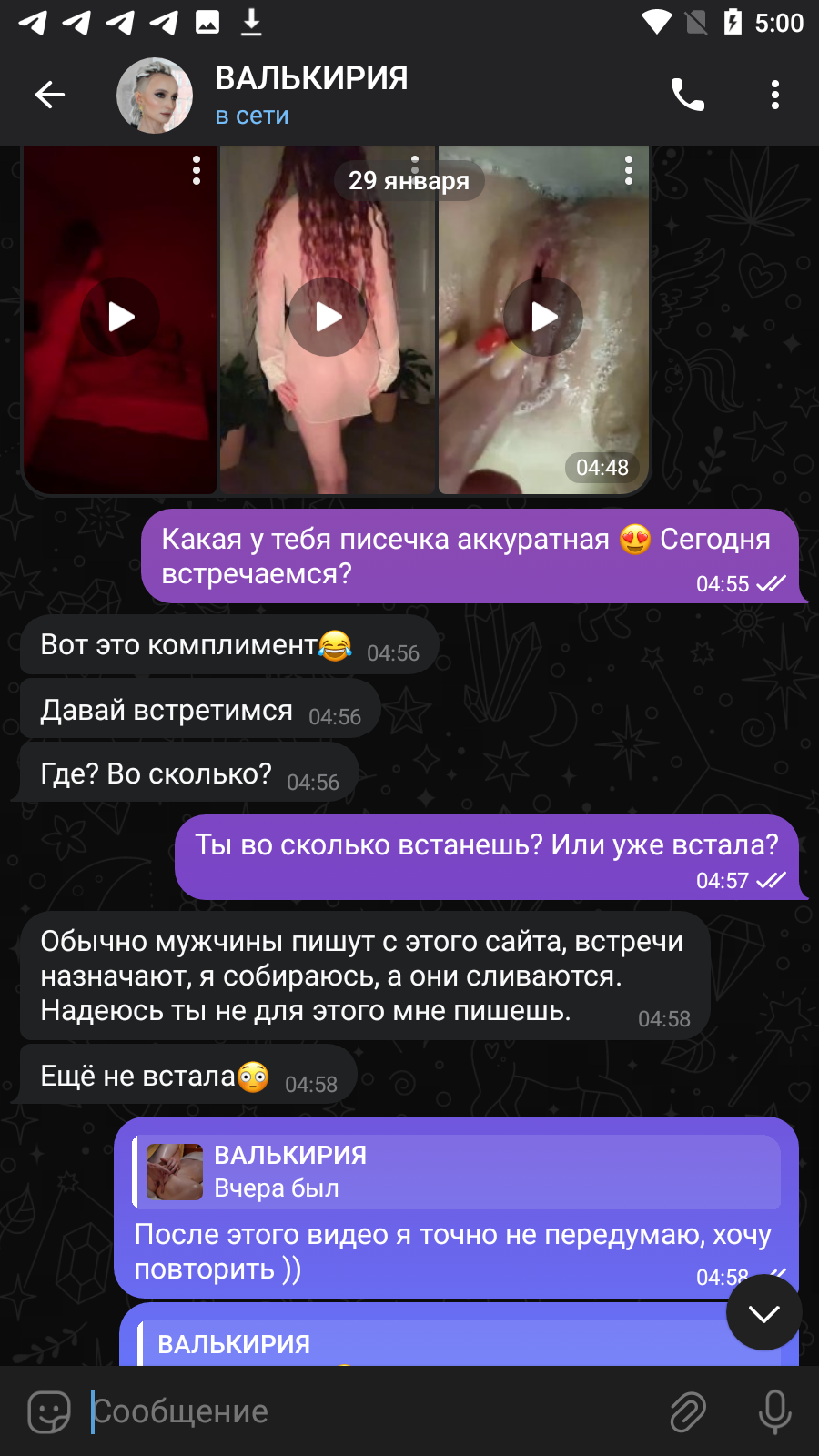Jump to the latest messages with down arrow
Viewport: 819px width, 1456px height.
764,1312
